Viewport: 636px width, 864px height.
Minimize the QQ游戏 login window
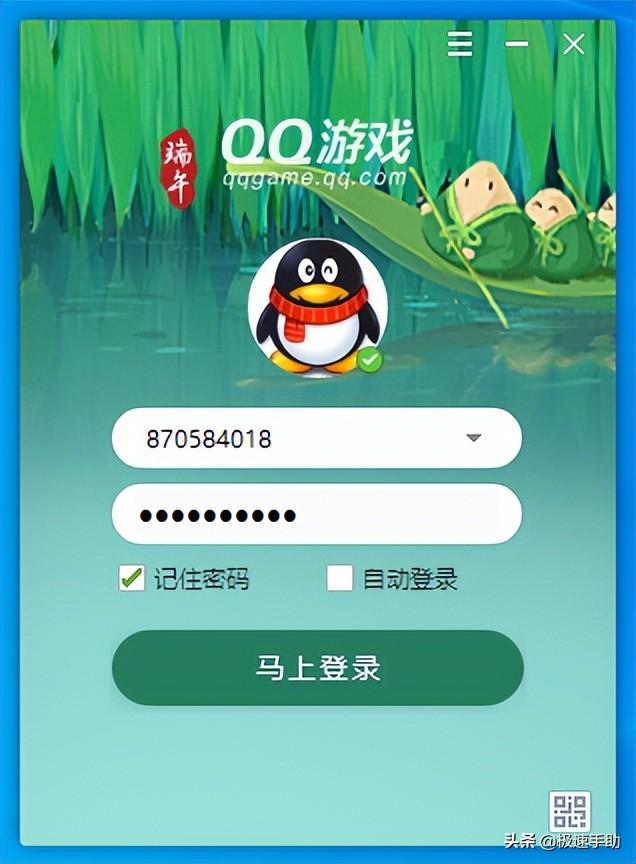[x=516, y=44]
